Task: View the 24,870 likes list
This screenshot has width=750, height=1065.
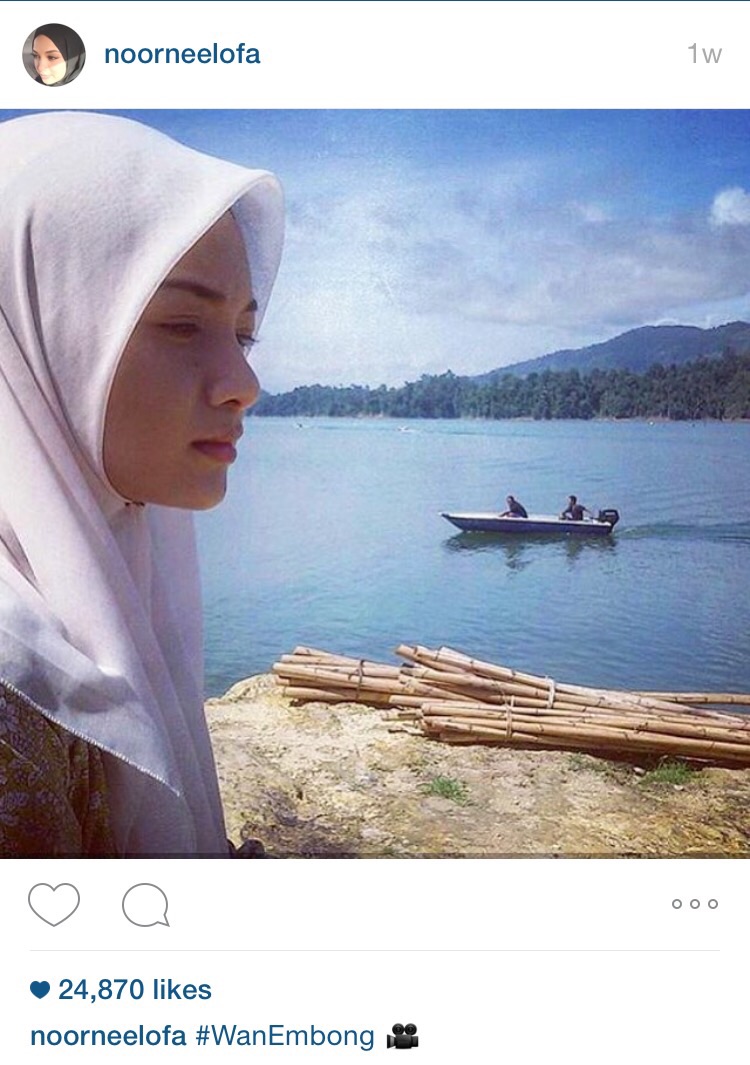Action: [134, 990]
